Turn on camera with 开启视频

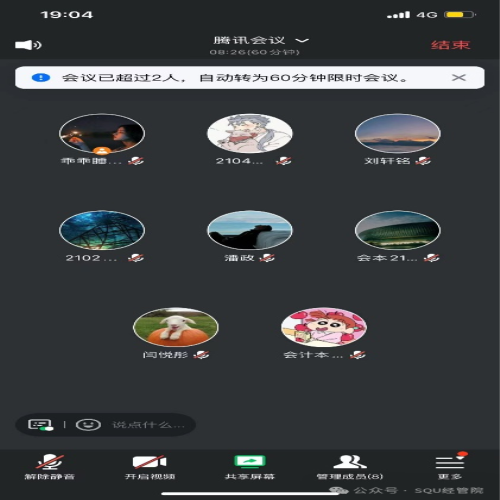pyautogui.click(x=150, y=467)
